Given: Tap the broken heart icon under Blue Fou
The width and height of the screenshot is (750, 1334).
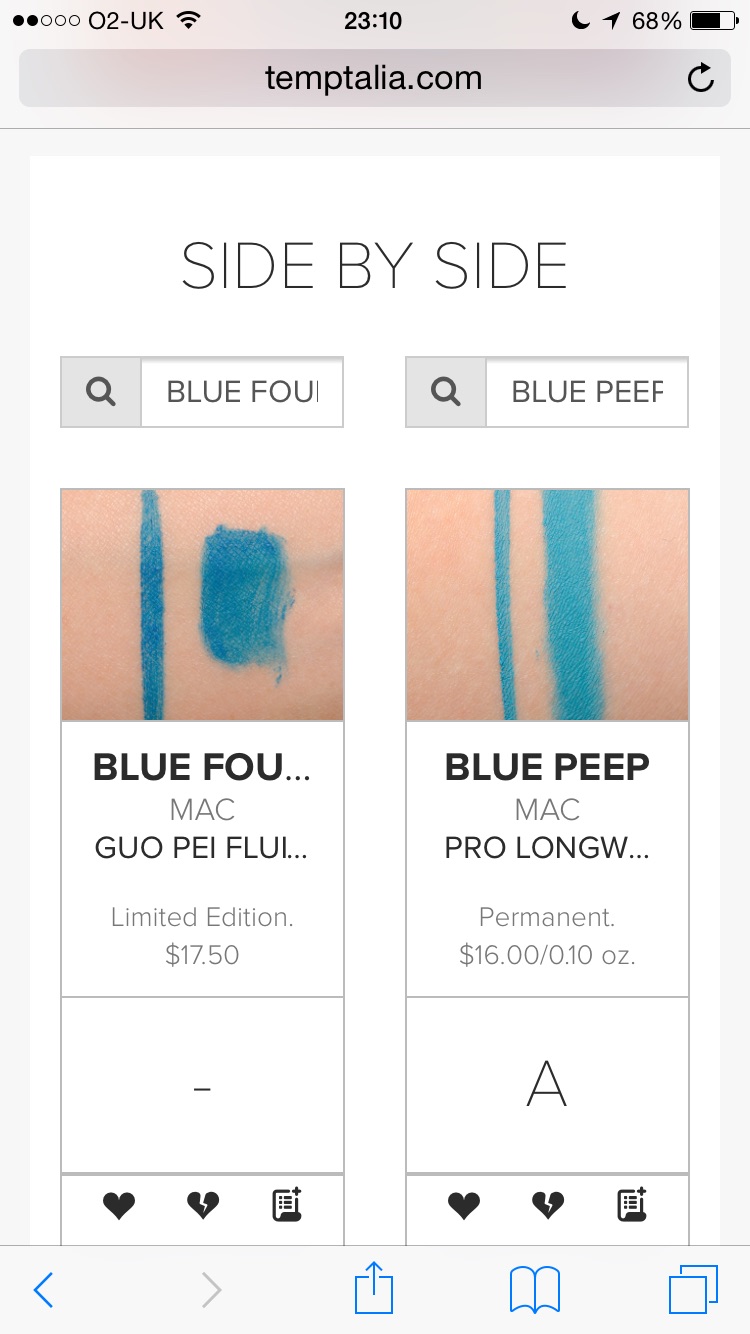Looking at the screenshot, I should pyautogui.click(x=203, y=1207).
